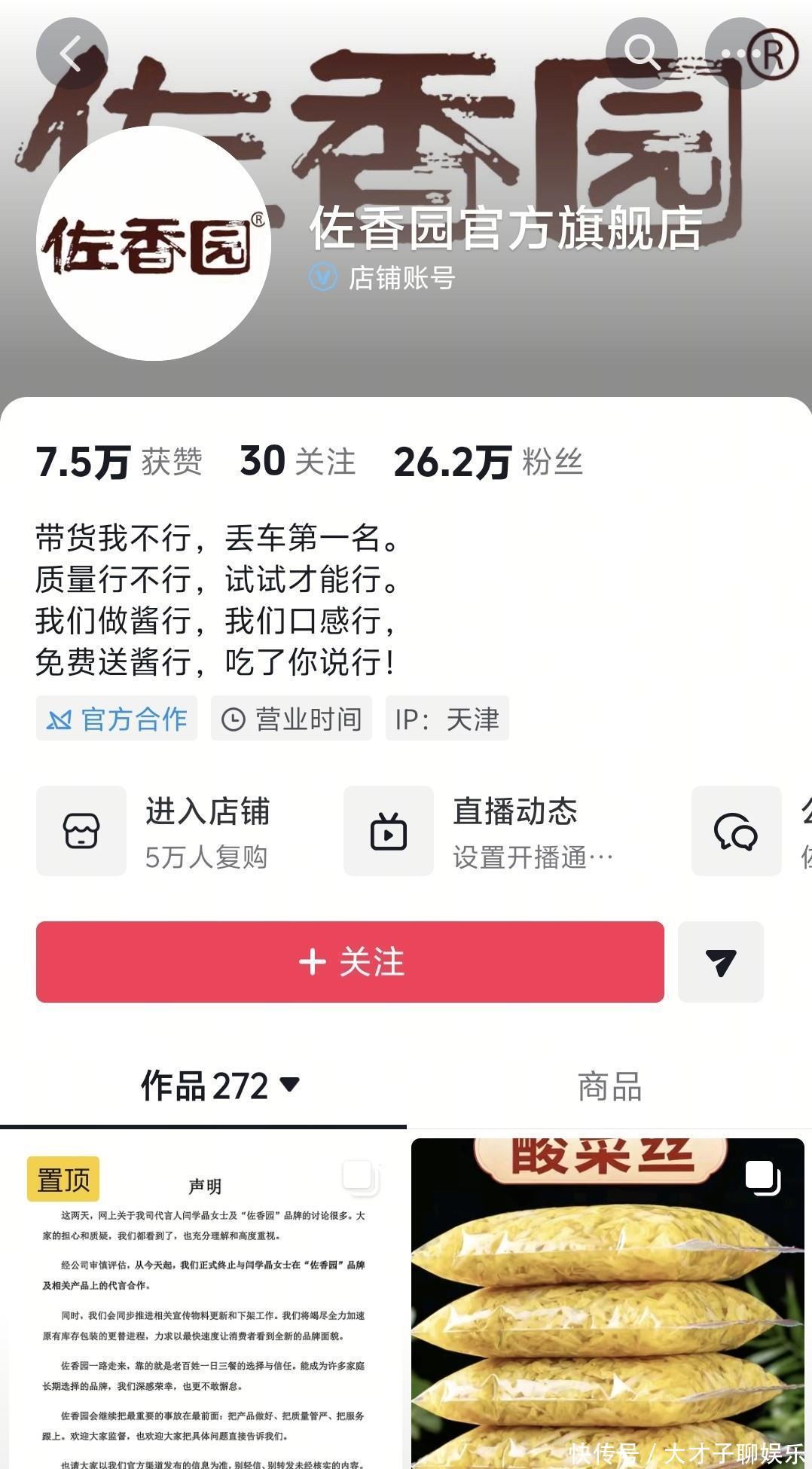Enter the shop via 进入店铺
Image resolution: width=812 pixels, height=1469 pixels.
(x=154, y=831)
